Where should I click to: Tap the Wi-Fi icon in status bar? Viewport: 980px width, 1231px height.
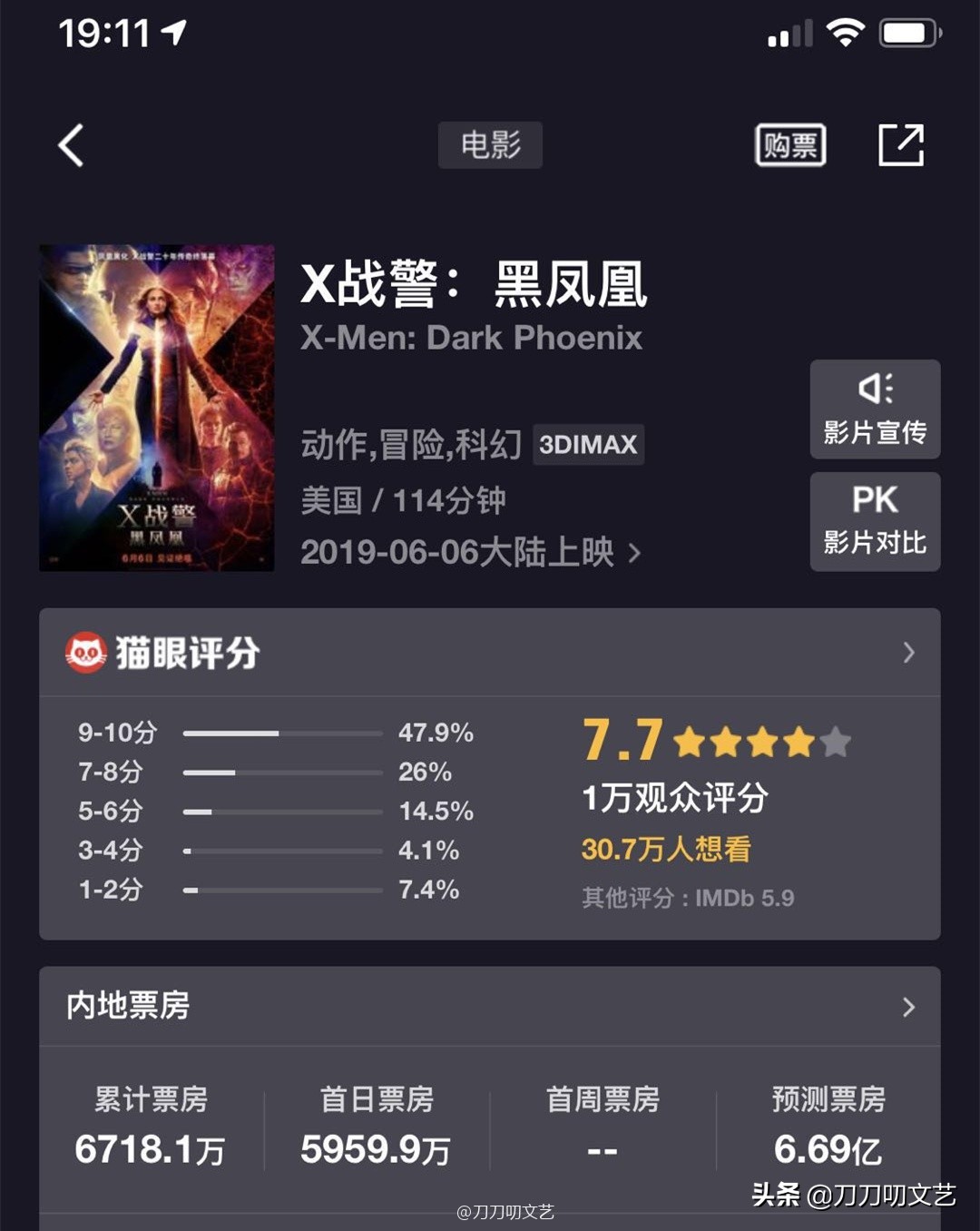click(845, 30)
